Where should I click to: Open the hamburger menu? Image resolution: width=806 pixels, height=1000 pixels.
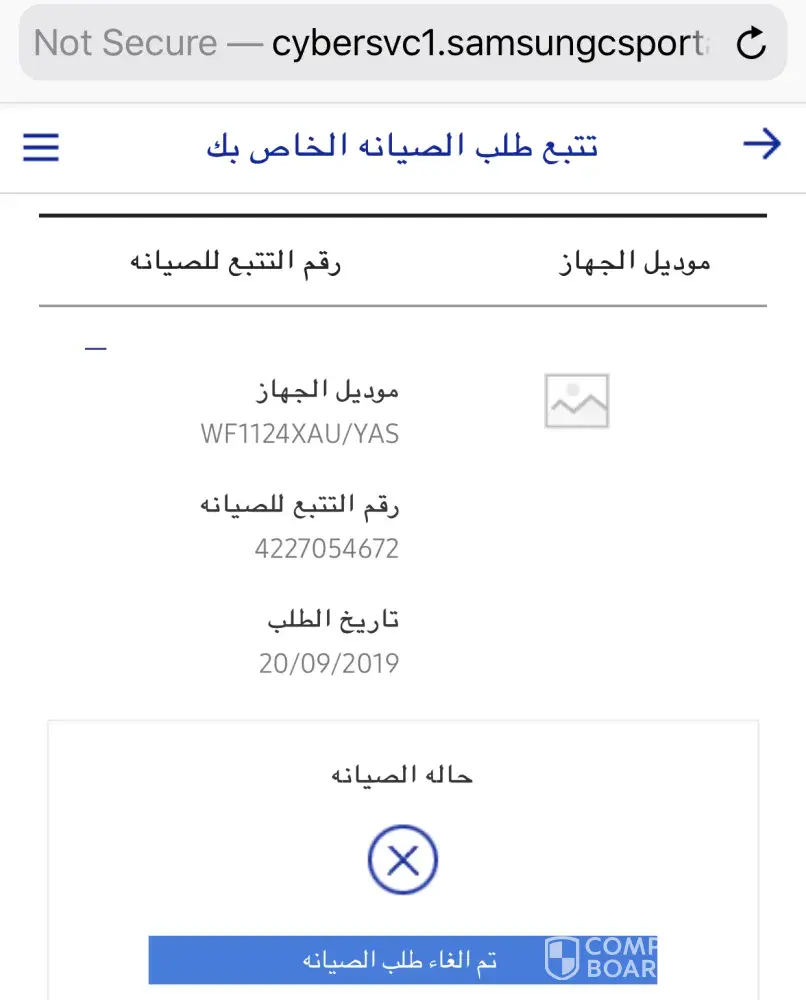(41, 148)
